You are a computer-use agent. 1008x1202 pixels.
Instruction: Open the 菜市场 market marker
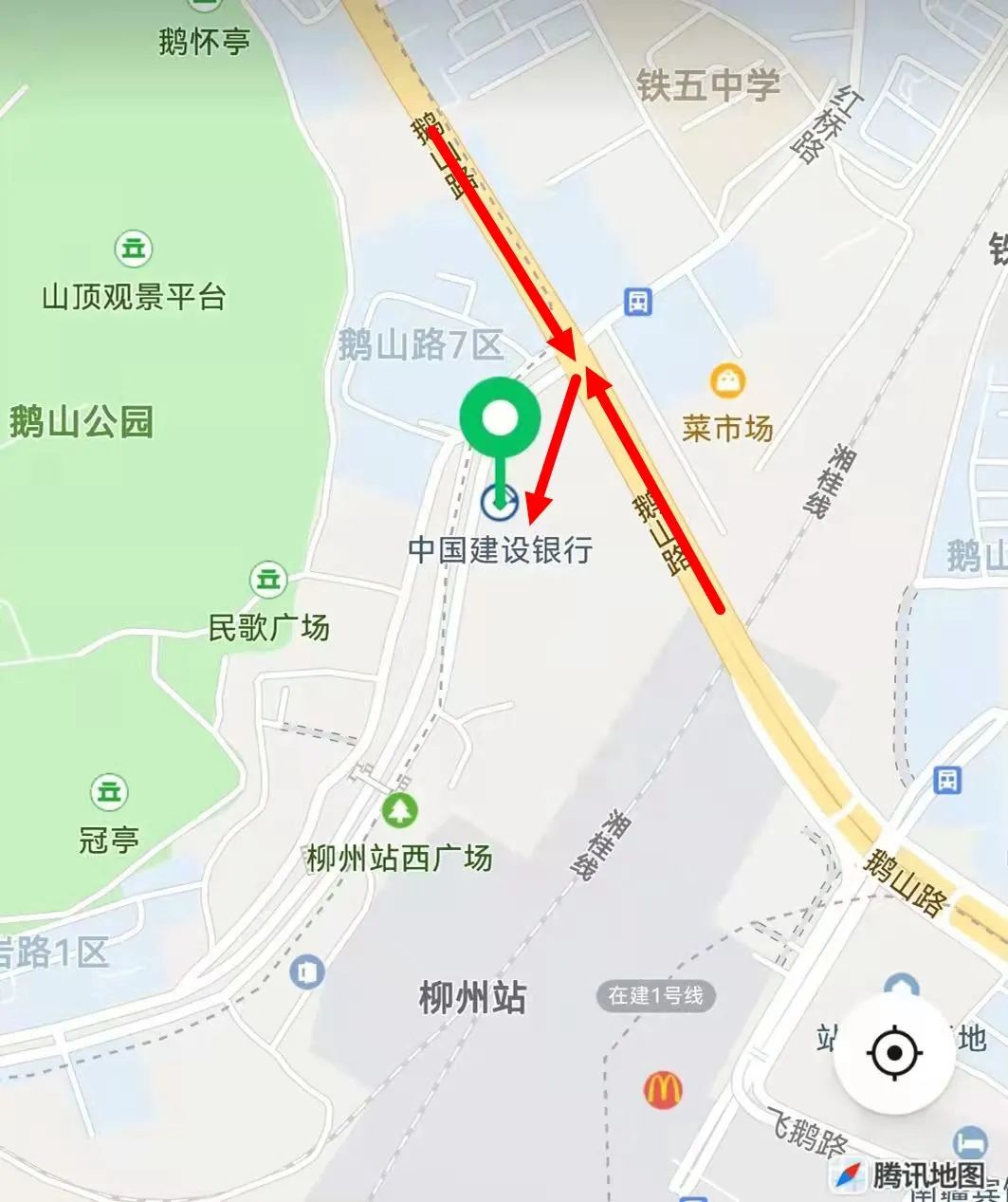(727, 381)
